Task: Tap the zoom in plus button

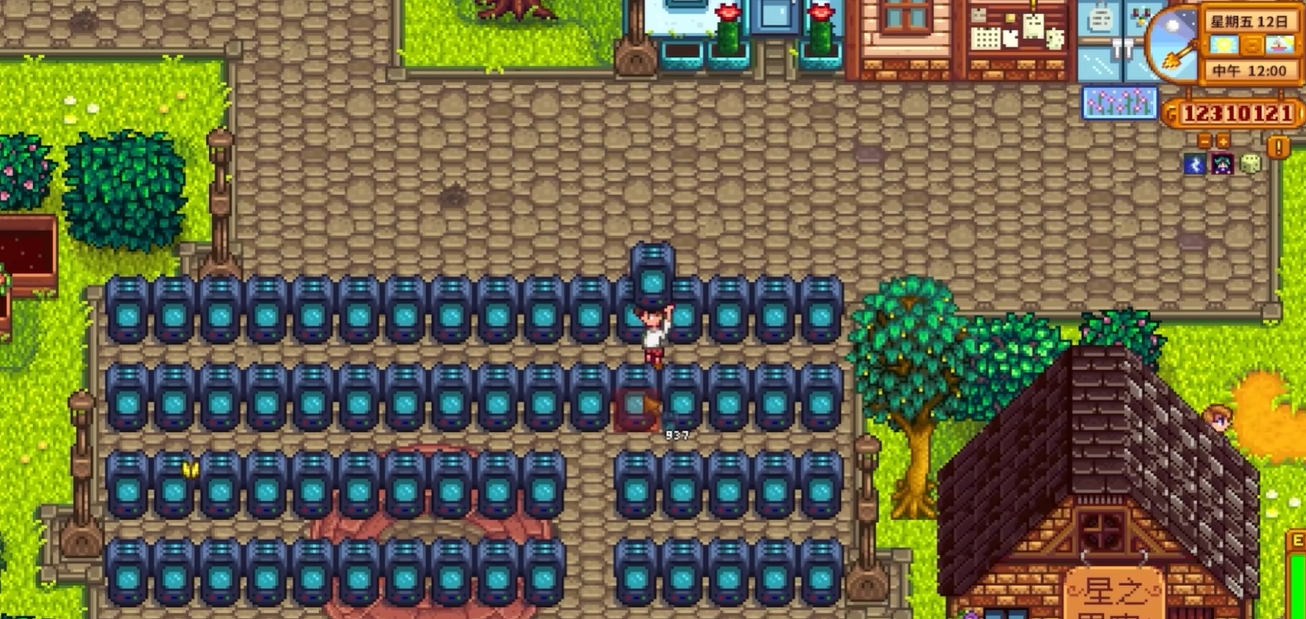Action: pyautogui.click(x=1223, y=141)
